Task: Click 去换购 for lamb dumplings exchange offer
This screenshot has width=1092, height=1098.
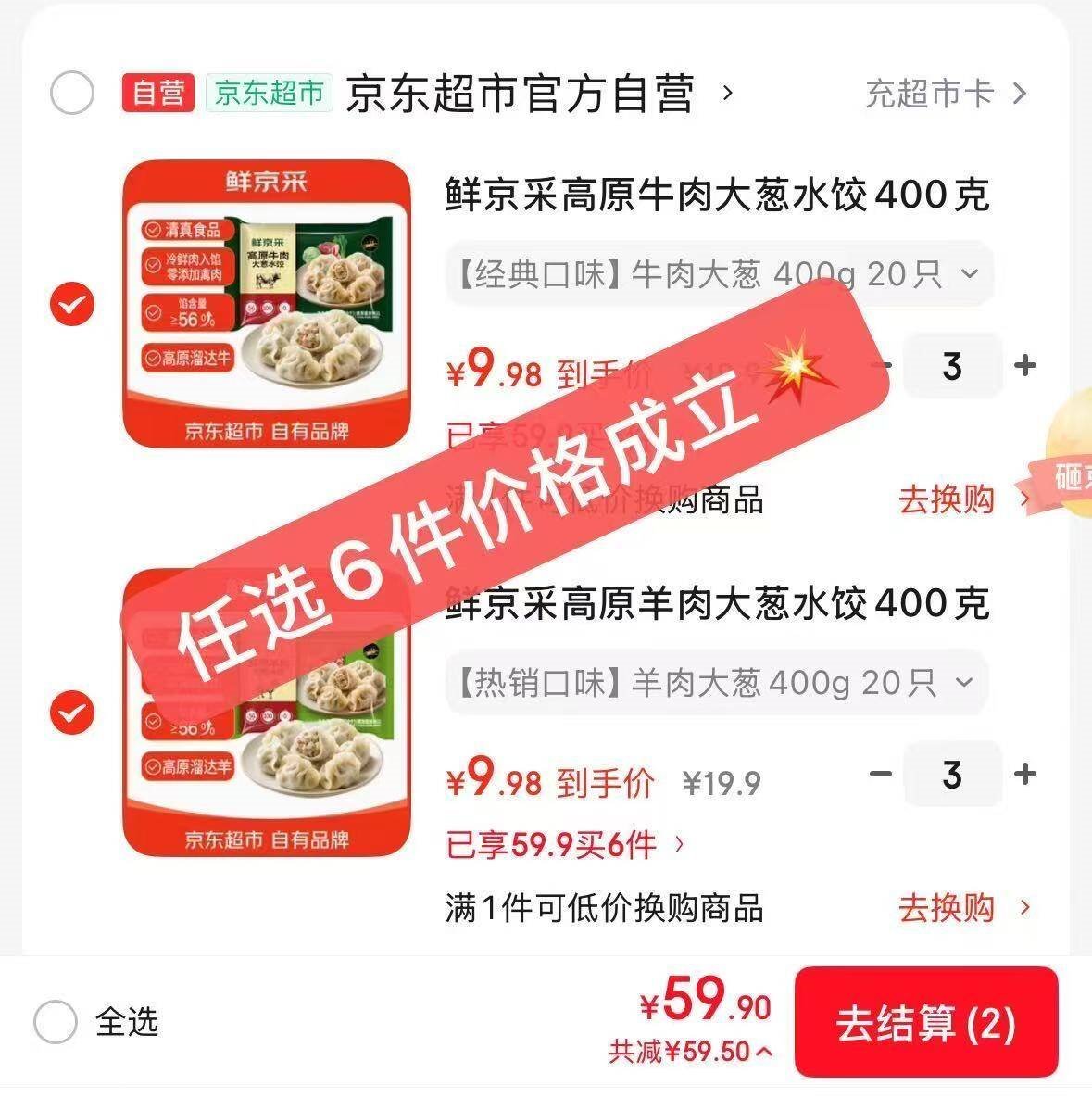Action: (x=948, y=909)
